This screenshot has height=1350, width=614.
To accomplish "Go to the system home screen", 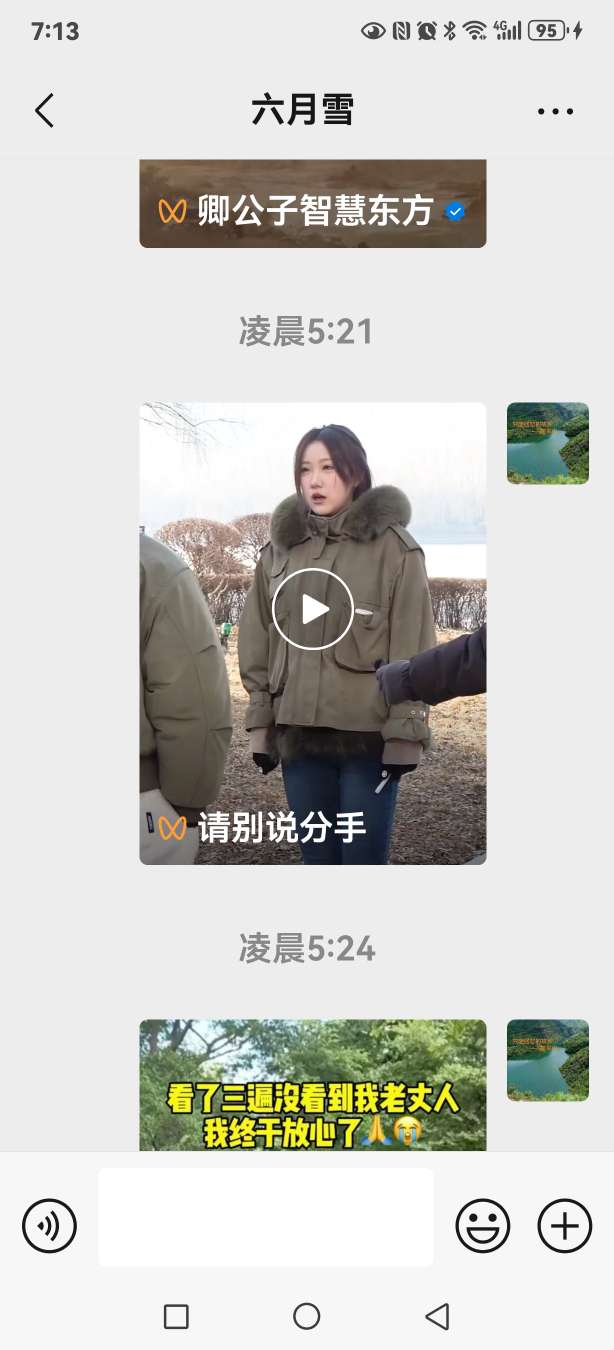I will tap(307, 1316).
